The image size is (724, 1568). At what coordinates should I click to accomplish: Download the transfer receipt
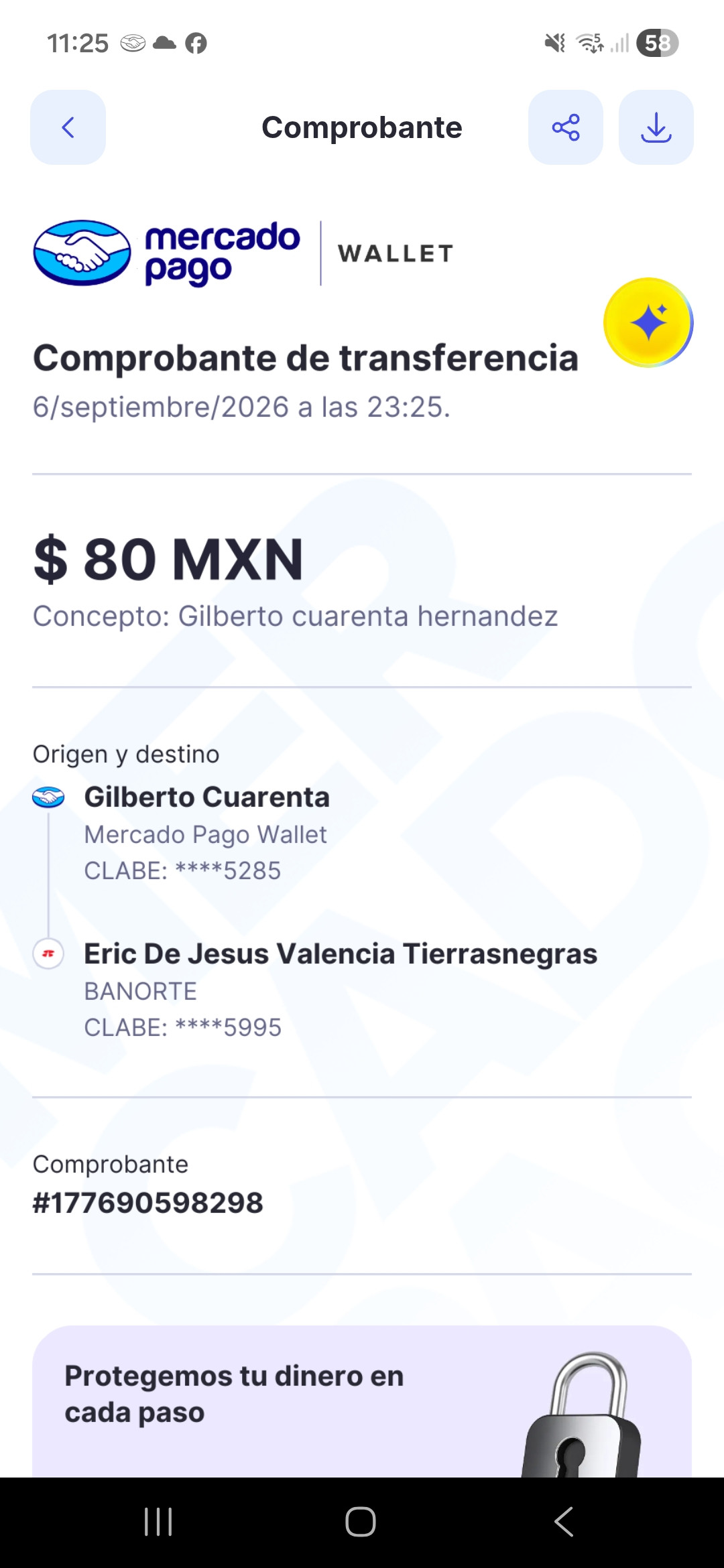(656, 127)
